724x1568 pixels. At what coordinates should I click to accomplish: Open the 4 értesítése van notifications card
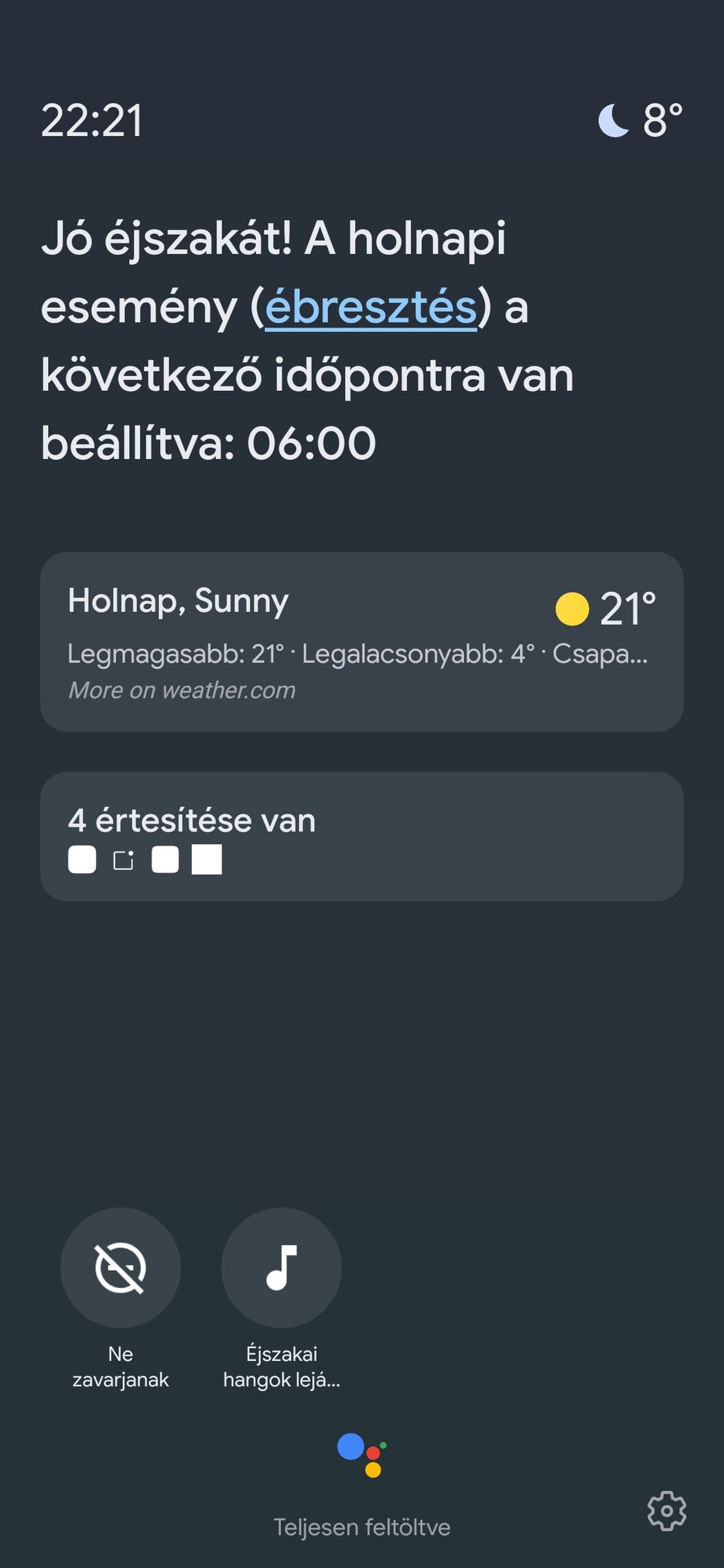click(x=362, y=836)
